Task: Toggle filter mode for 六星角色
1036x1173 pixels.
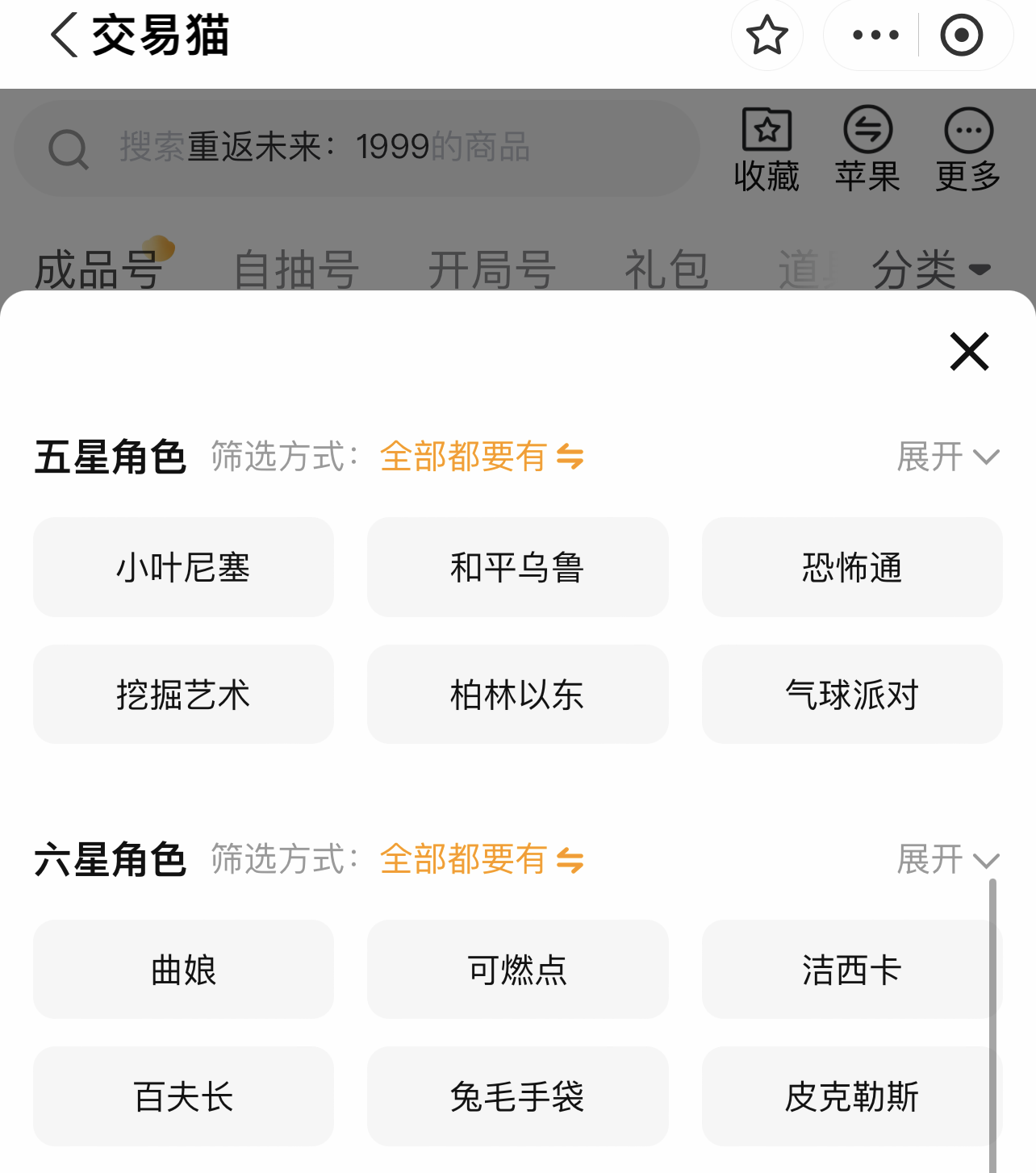Action: pos(482,860)
